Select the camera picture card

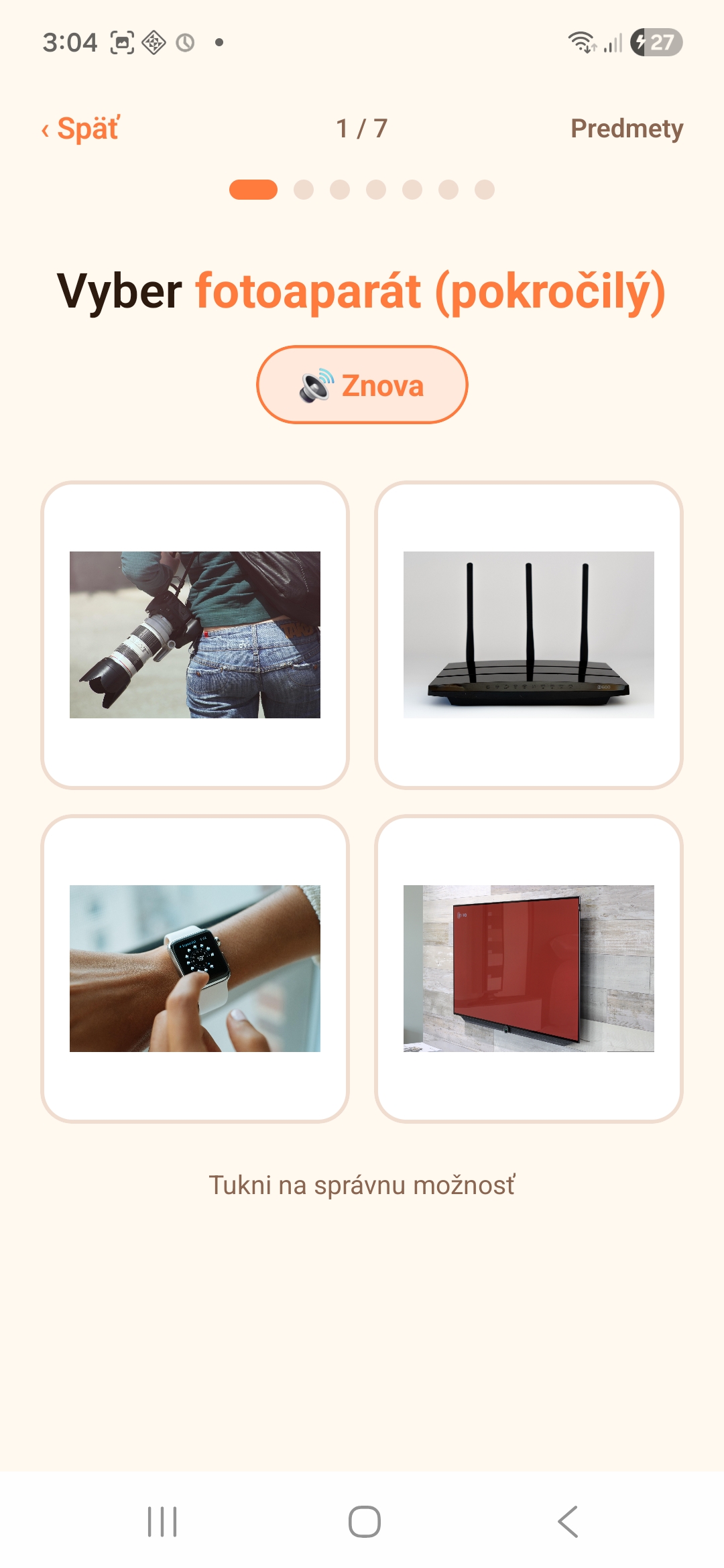tap(195, 635)
